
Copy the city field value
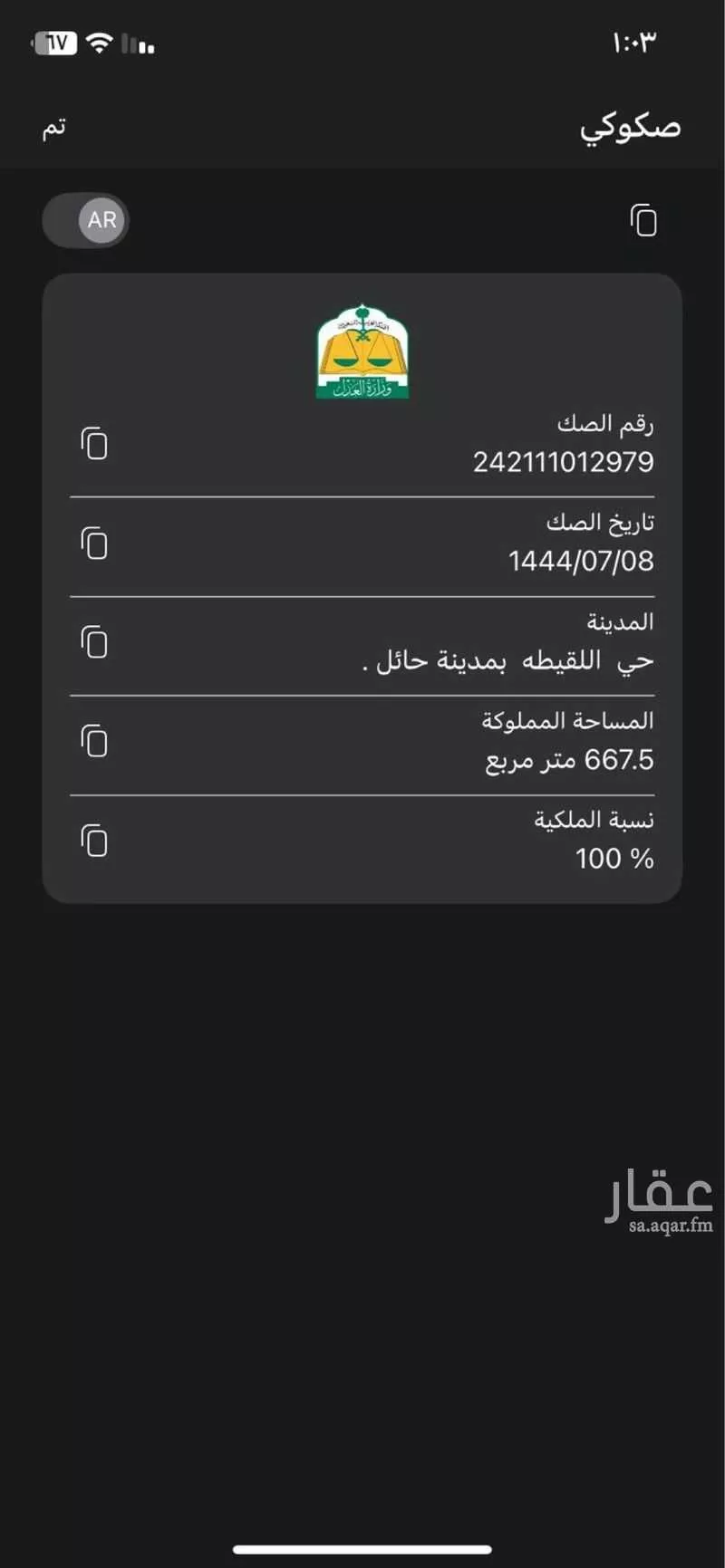click(93, 642)
